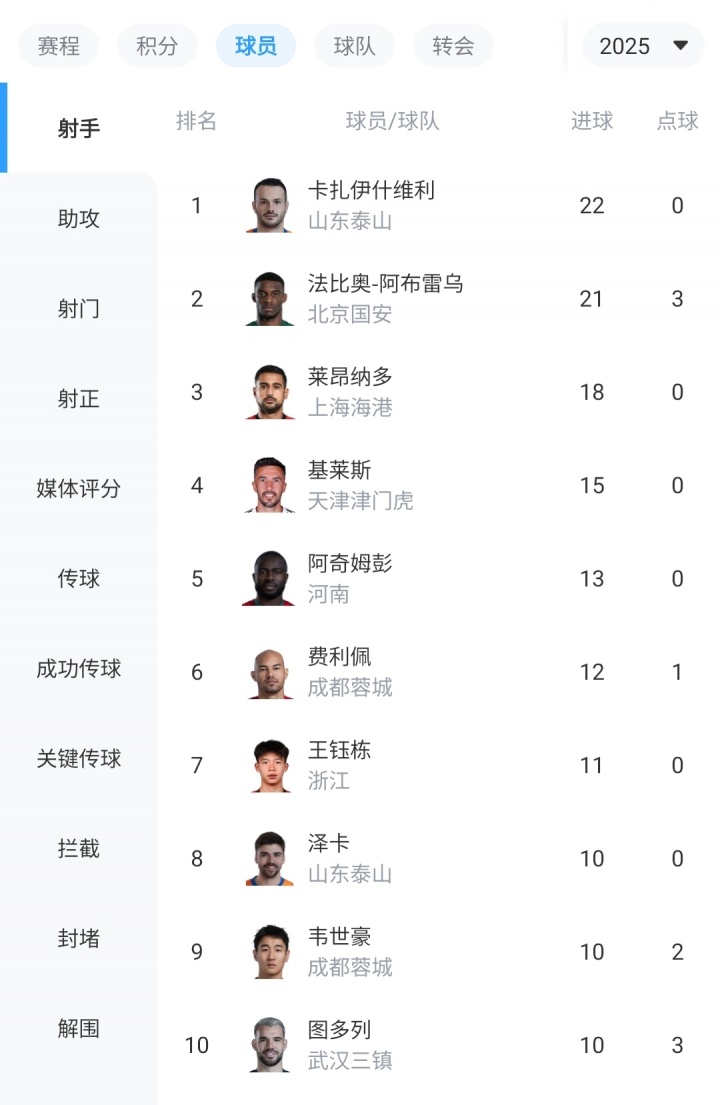
Task: Show the 助攻 ranking
Action: click(79, 219)
